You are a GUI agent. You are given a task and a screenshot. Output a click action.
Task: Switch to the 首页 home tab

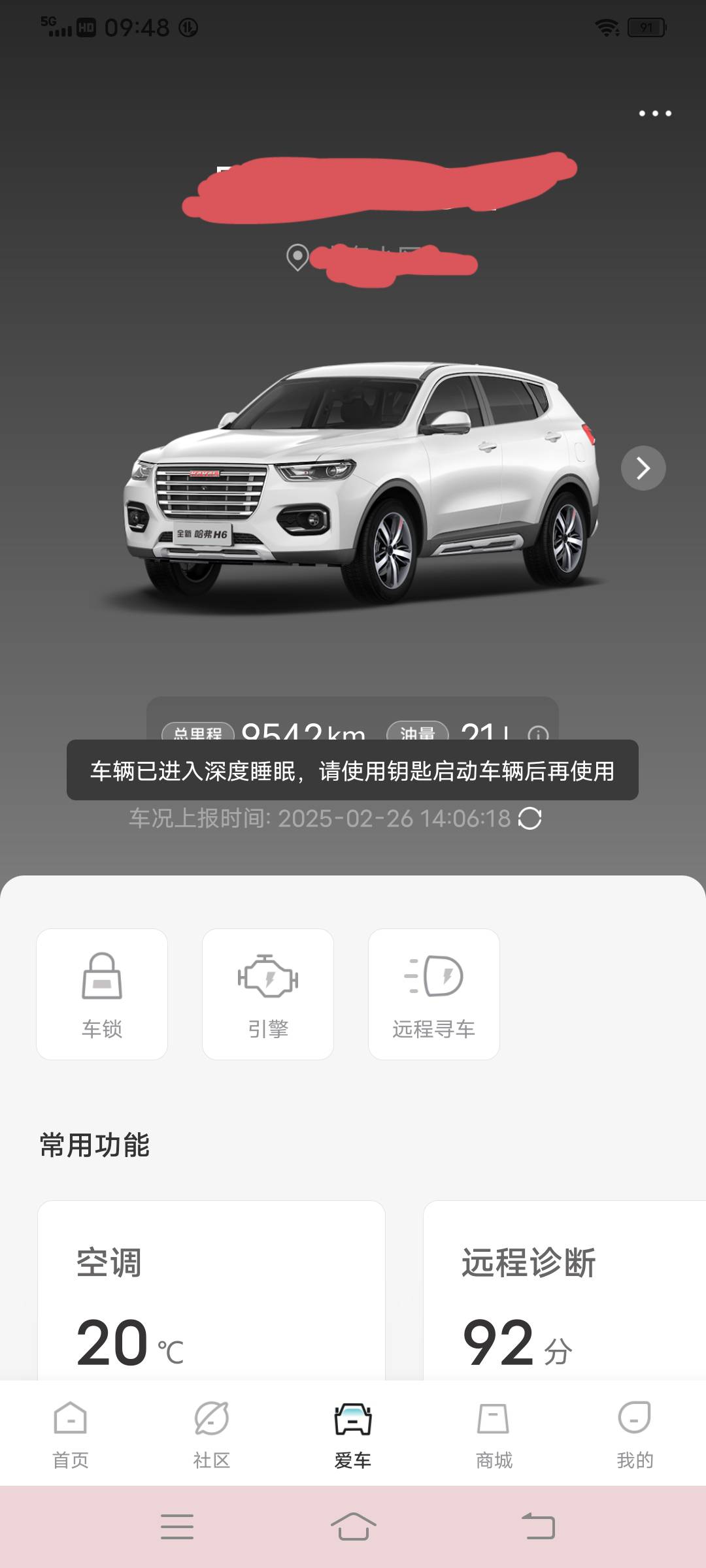(x=71, y=1433)
